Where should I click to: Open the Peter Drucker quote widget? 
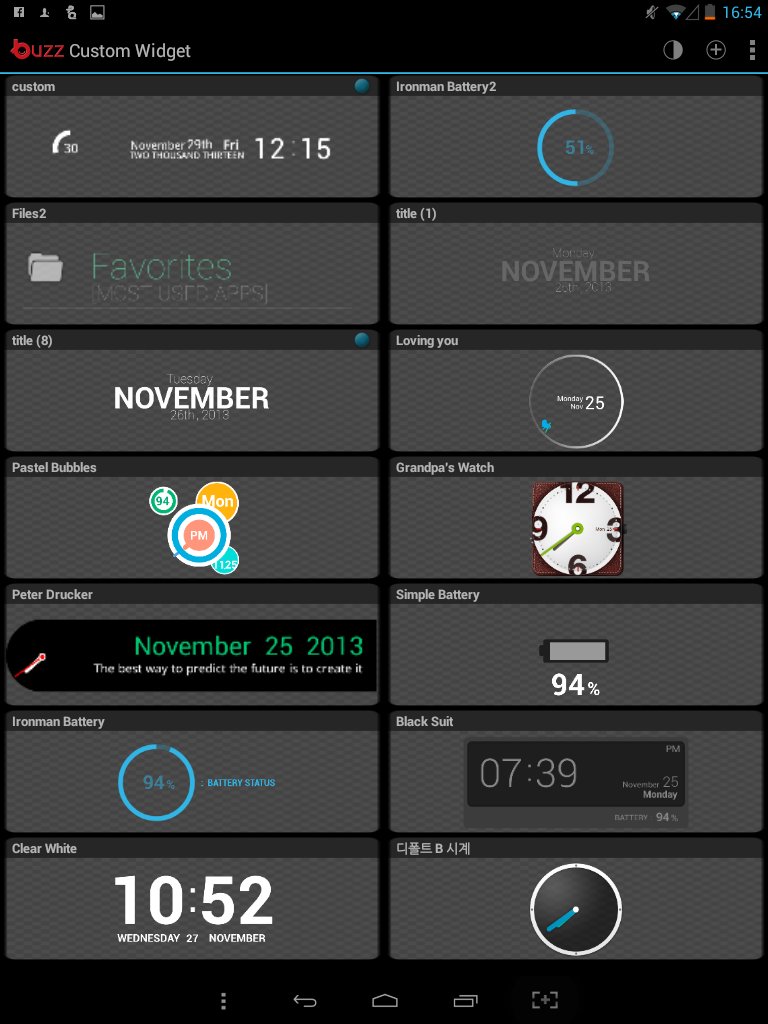pos(192,654)
